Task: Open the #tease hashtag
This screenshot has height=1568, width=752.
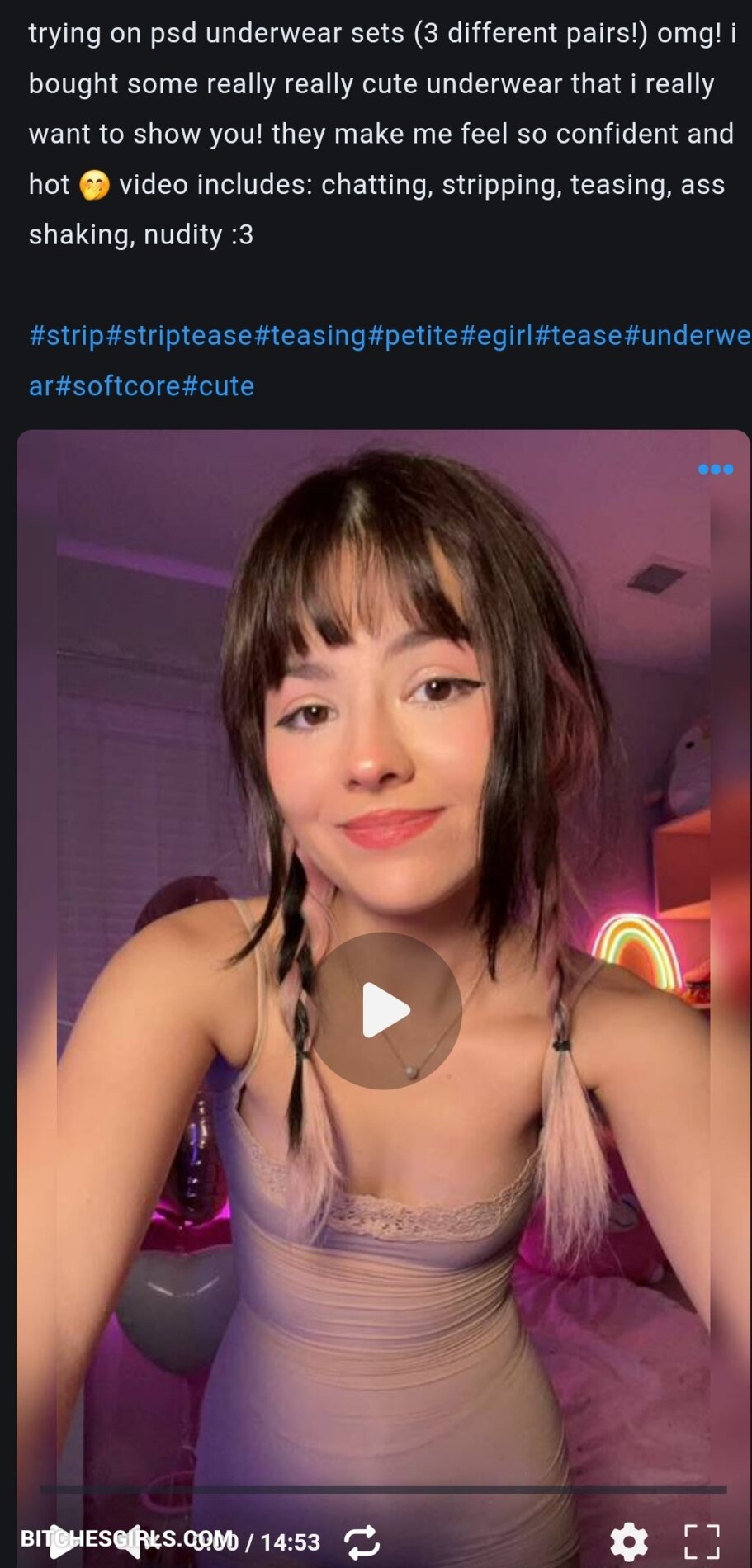Action: (579, 336)
